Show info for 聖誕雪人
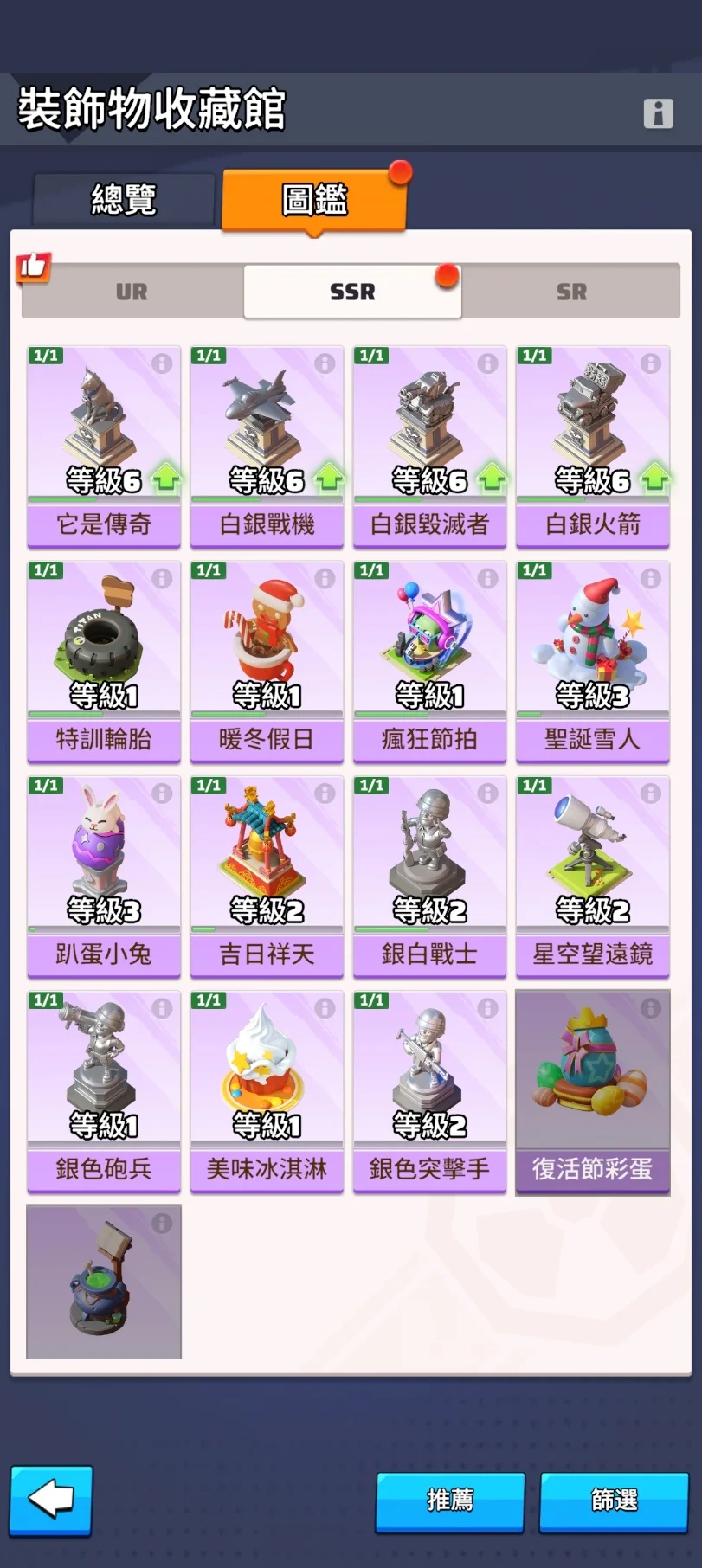This screenshot has height=1568, width=702. pyautogui.click(x=651, y=579)
